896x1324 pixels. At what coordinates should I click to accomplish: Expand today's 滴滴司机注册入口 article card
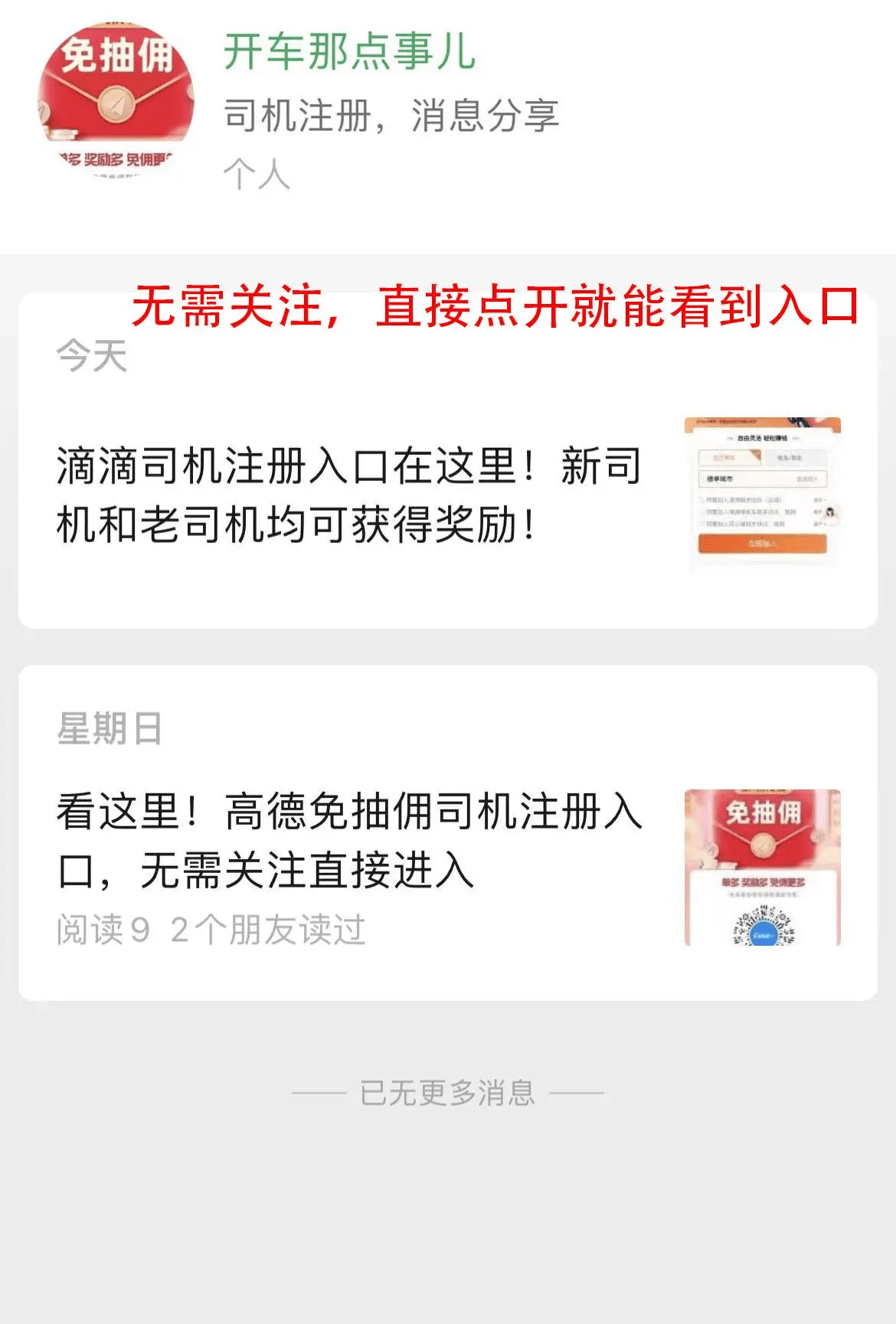[345, 494]
